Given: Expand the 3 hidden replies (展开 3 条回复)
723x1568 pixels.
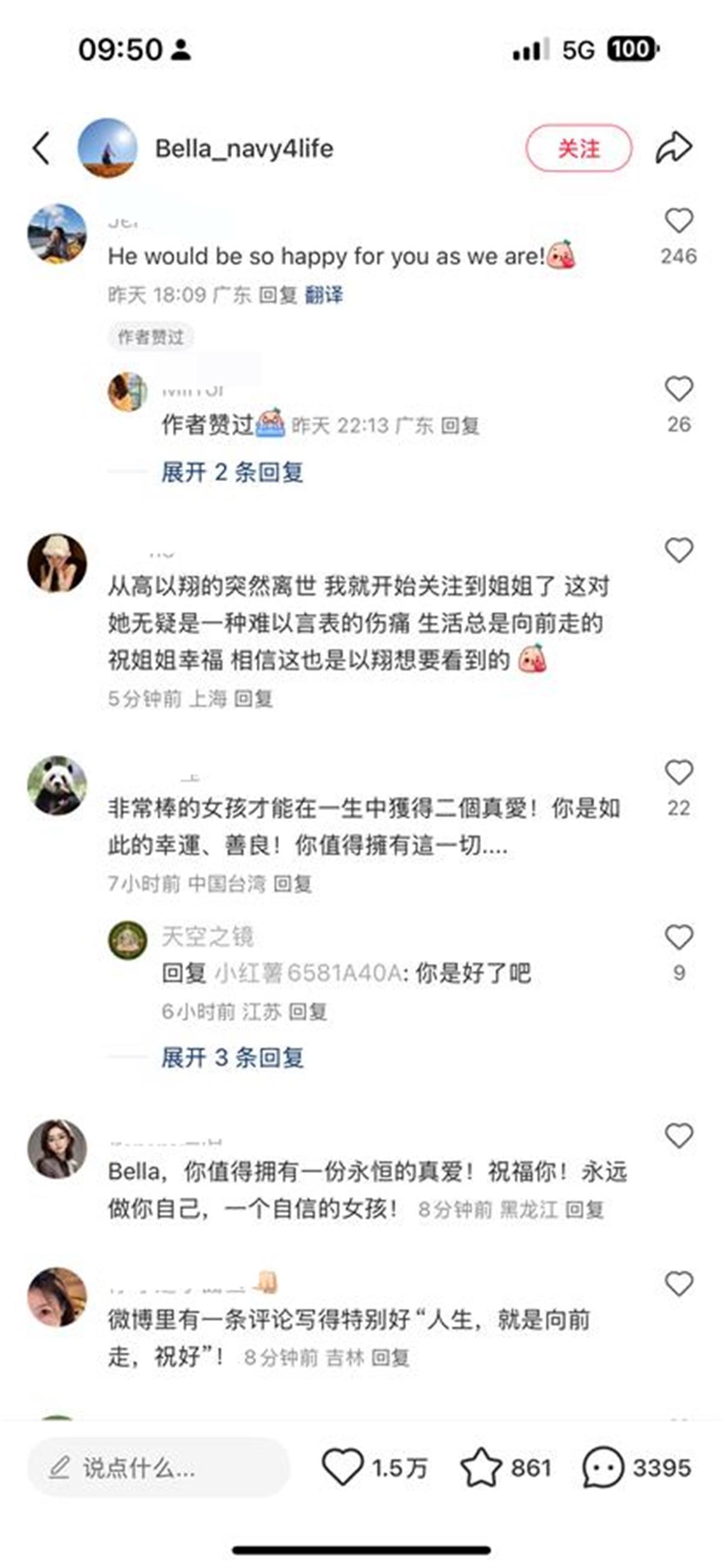Looking at the screenshot, I should pyautogui.click(x=232, y=1058).
